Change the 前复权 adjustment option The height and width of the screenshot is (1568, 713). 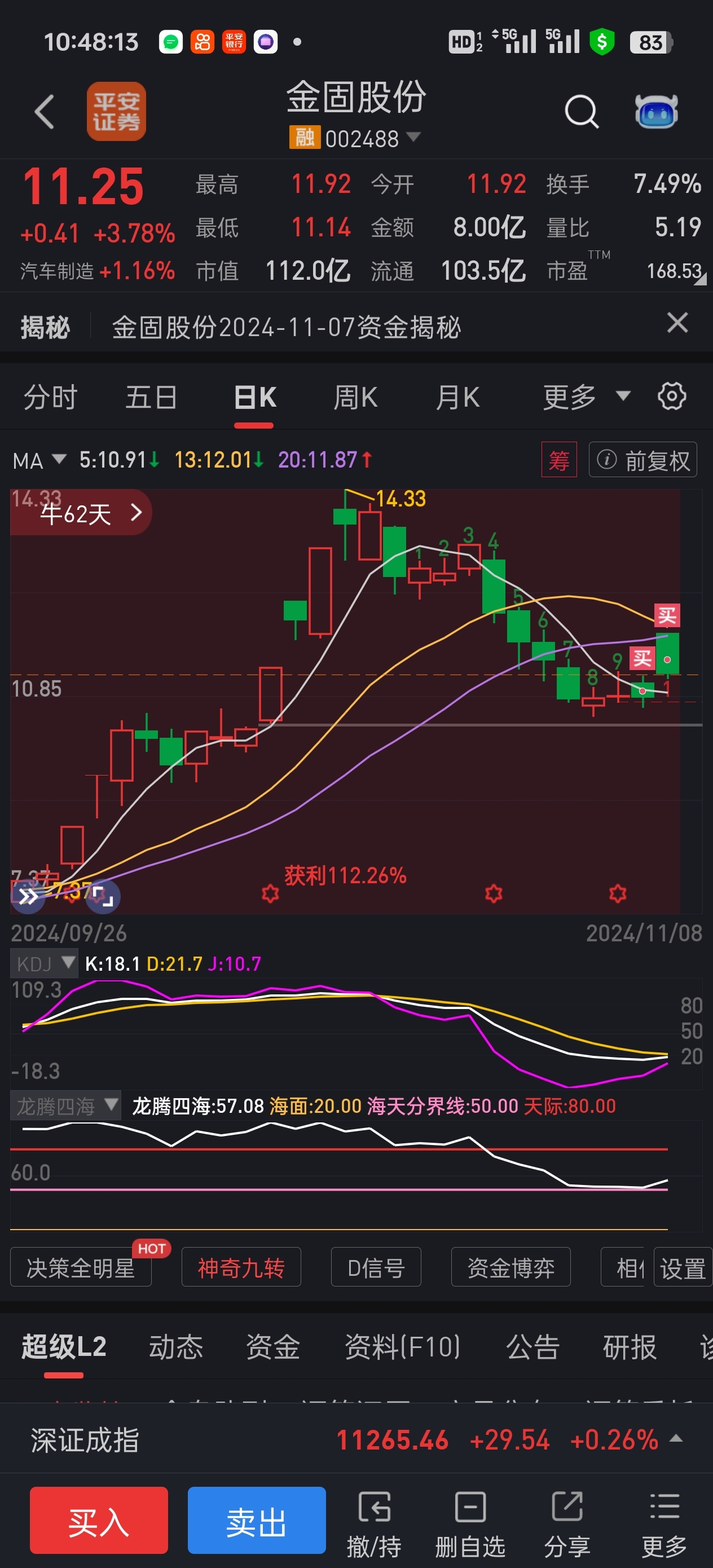[x=642, y=460]
